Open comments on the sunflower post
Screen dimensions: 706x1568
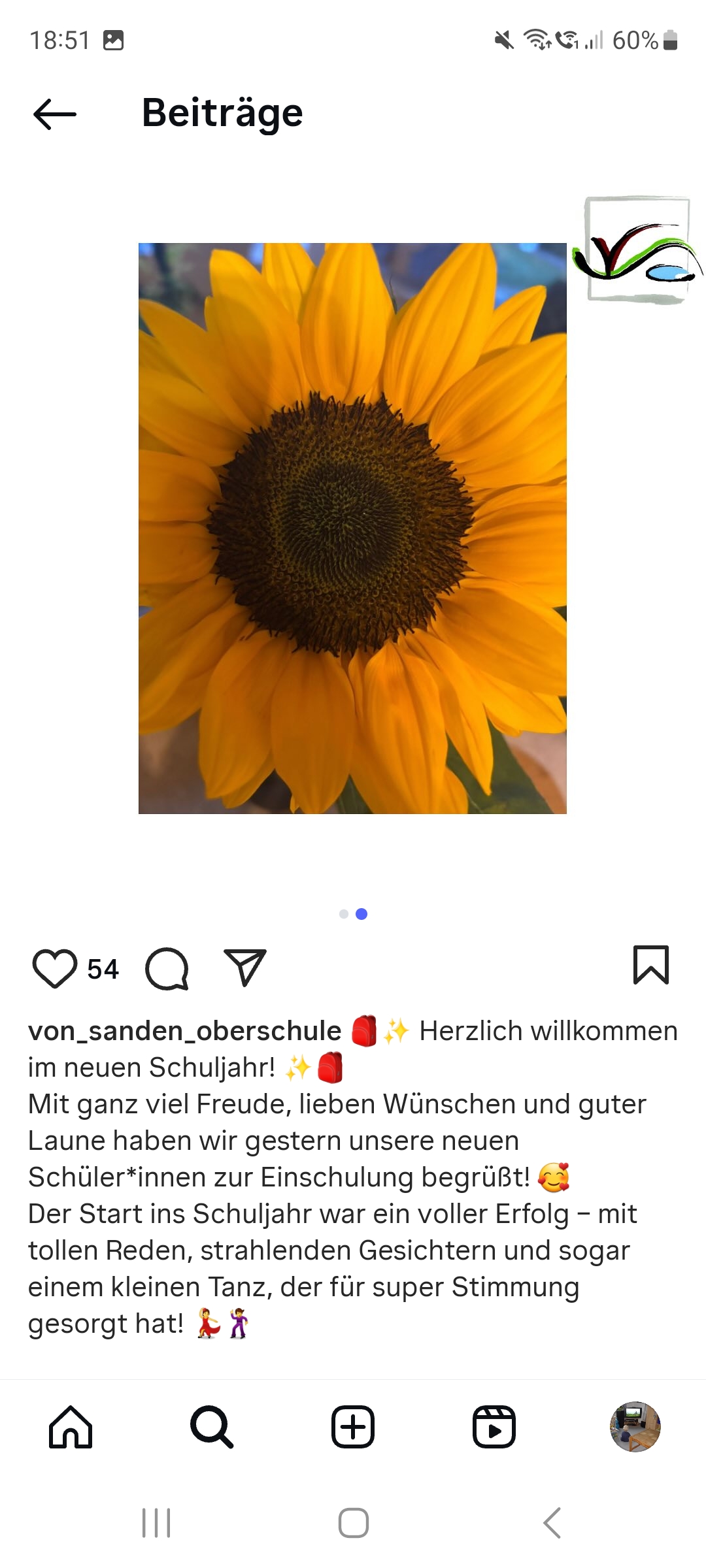pos(167,968)
